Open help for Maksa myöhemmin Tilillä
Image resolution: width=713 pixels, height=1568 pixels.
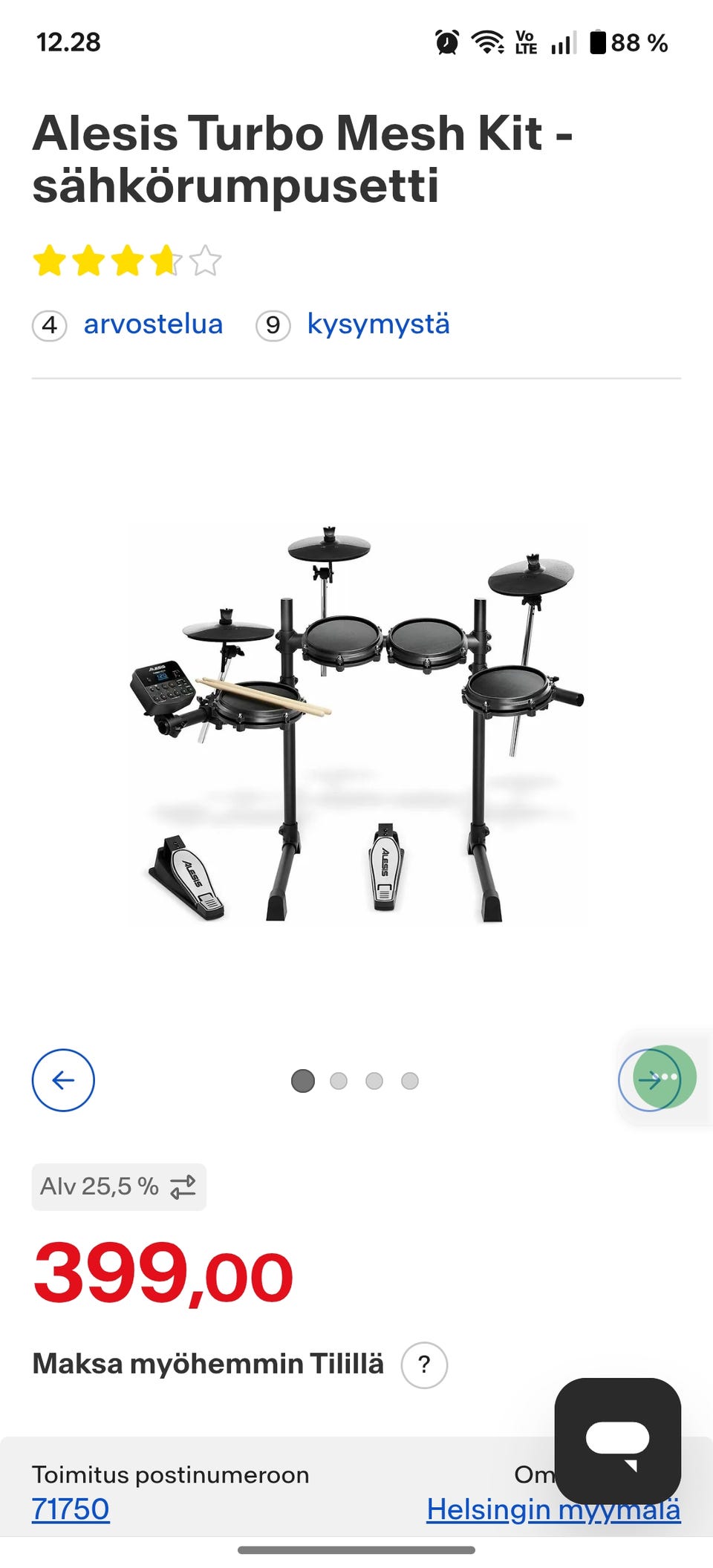[x=424, y=1365]
